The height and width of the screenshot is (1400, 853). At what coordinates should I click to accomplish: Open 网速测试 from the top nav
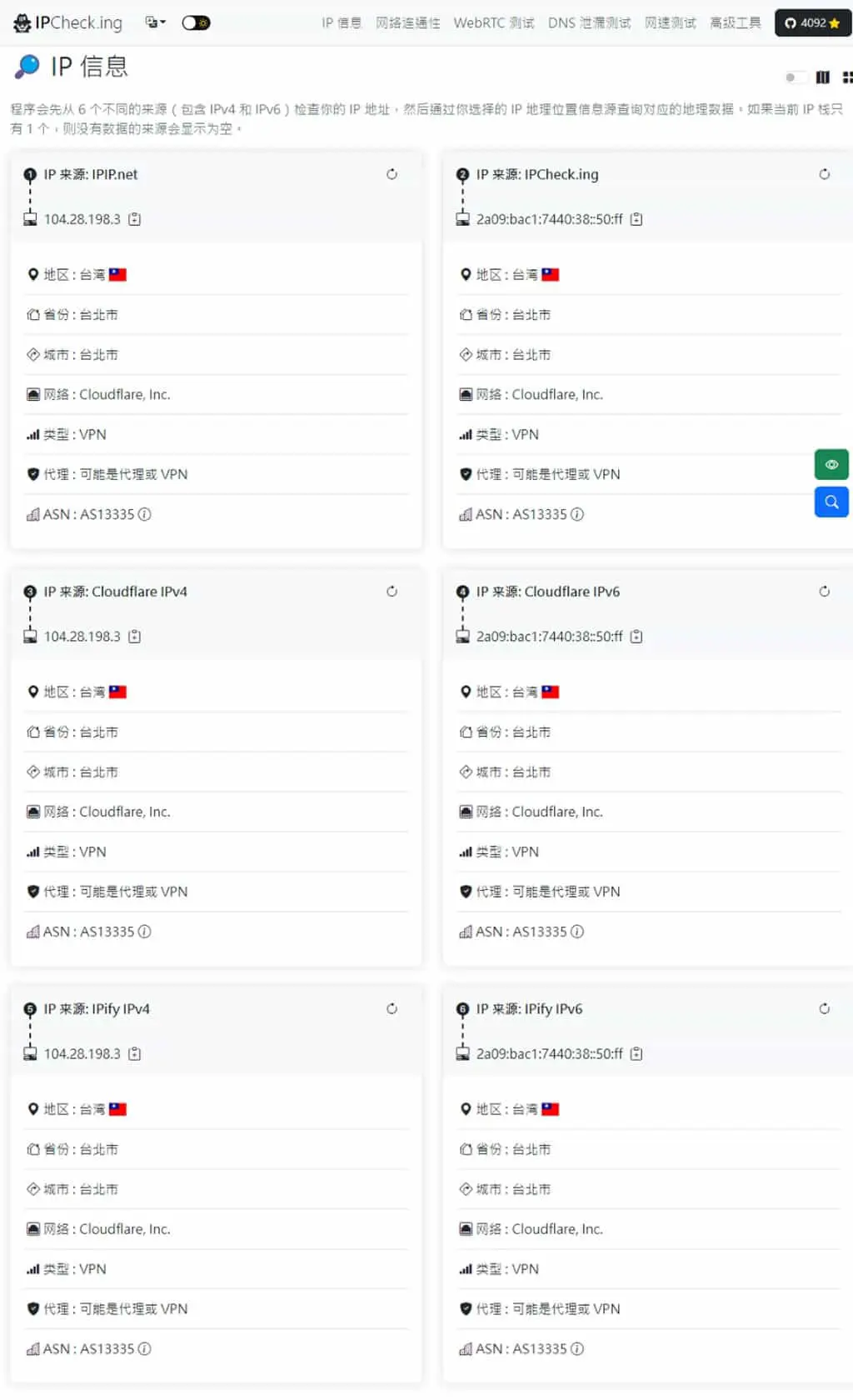coord(670,22)
